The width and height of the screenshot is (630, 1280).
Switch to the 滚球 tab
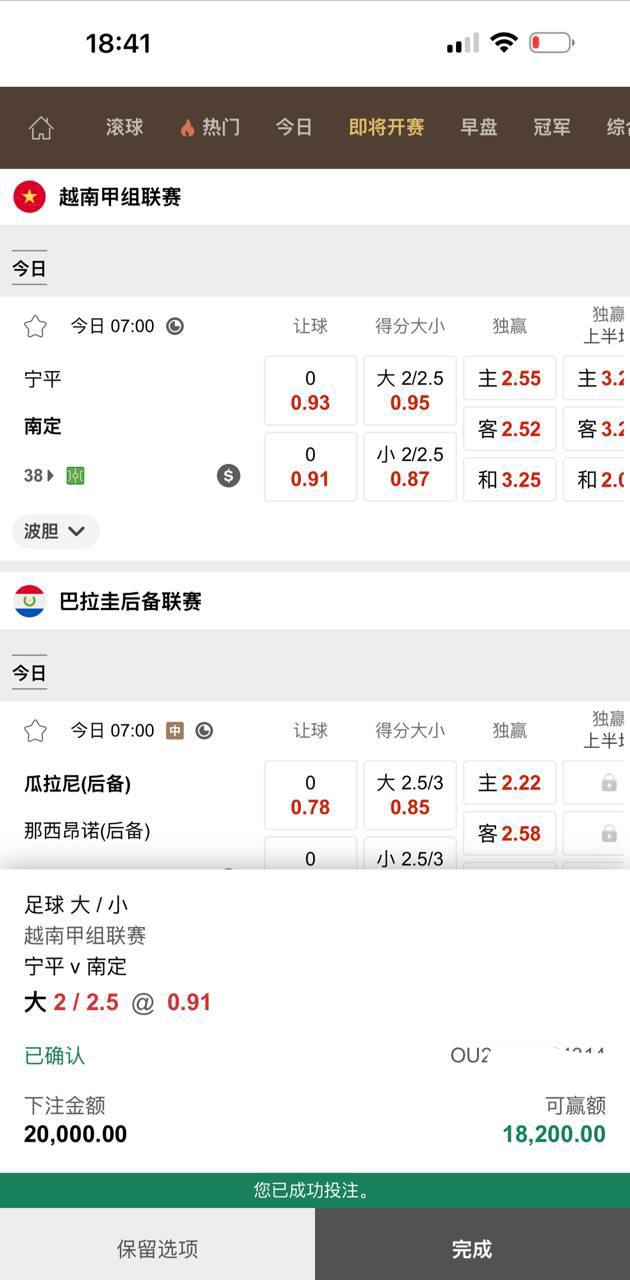point(125,127)
